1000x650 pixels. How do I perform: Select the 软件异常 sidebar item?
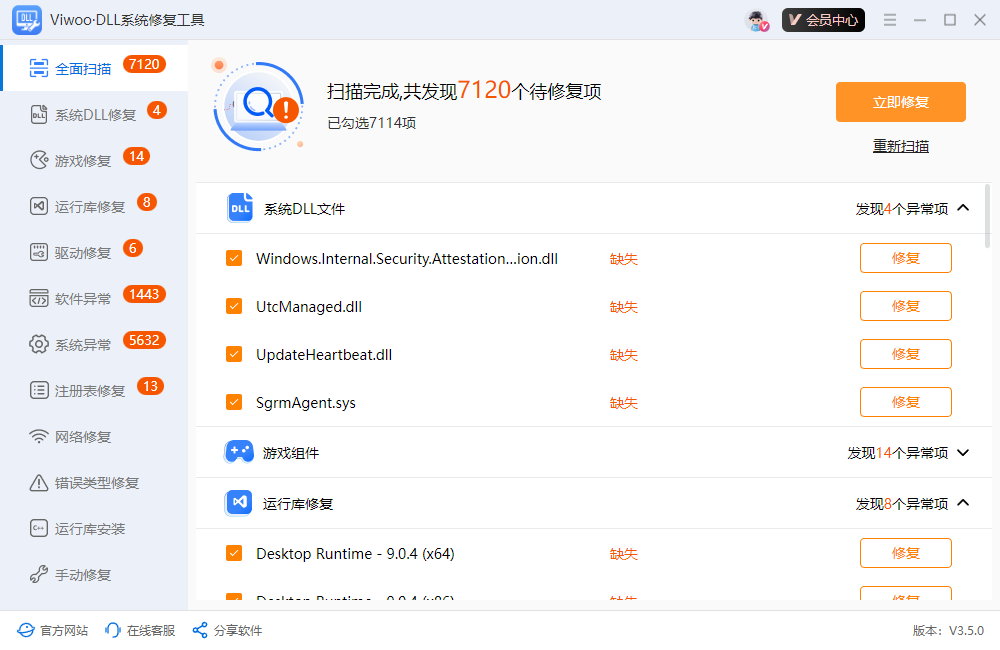pyautogui.click(x=83, y=299)
